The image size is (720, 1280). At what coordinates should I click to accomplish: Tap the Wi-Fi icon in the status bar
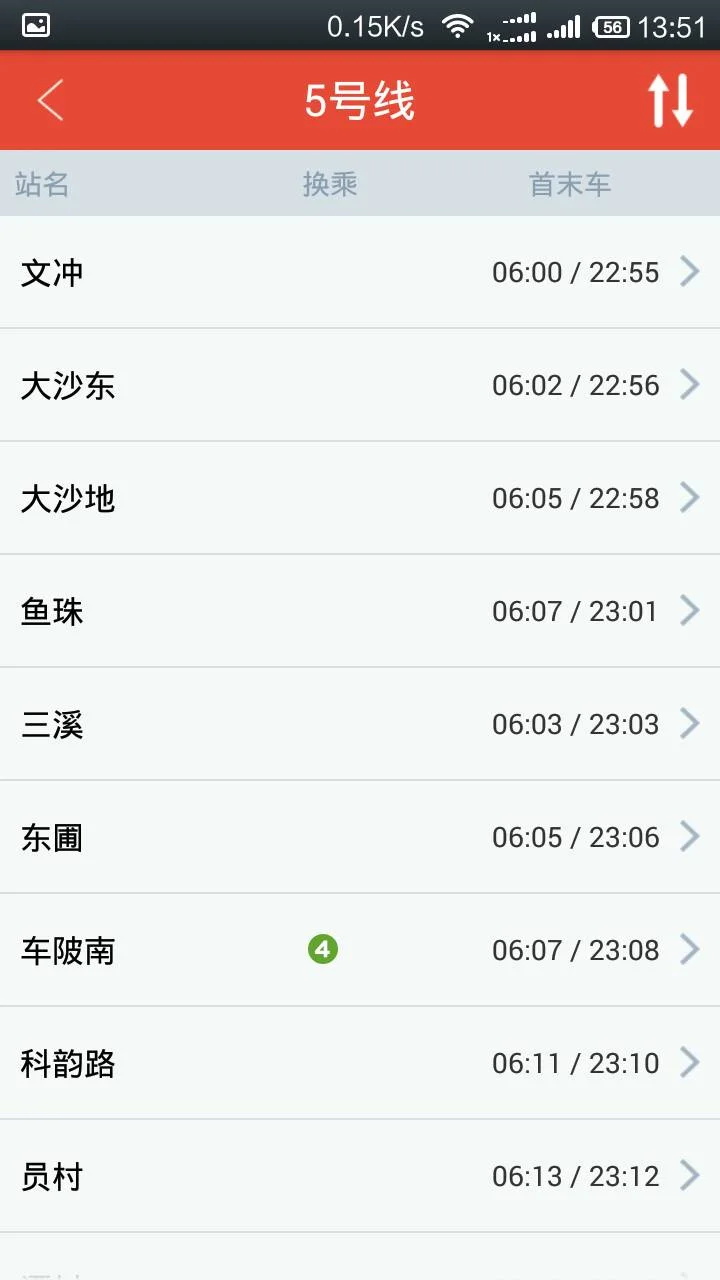458,27
